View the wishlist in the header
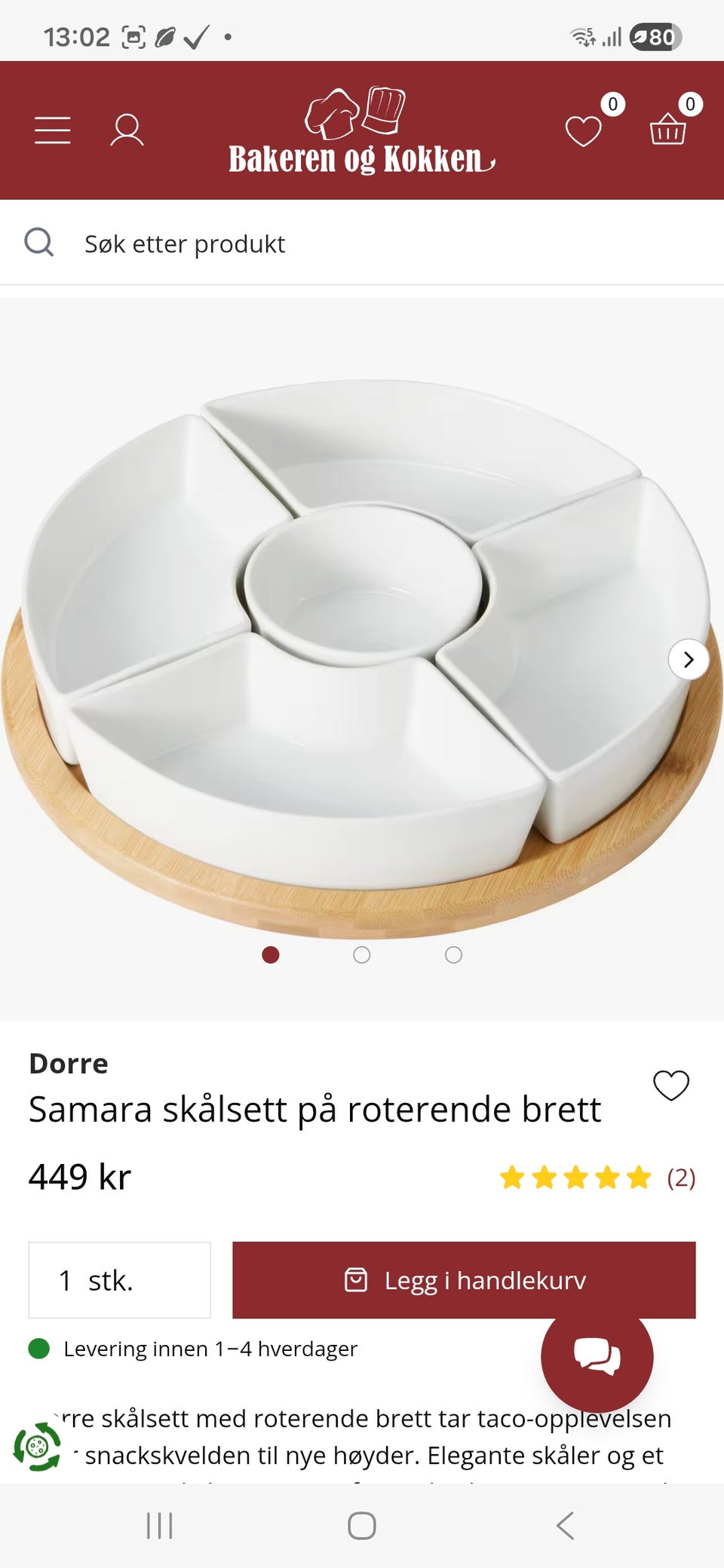Viewport: 724px width, 1568px height. 584,130
